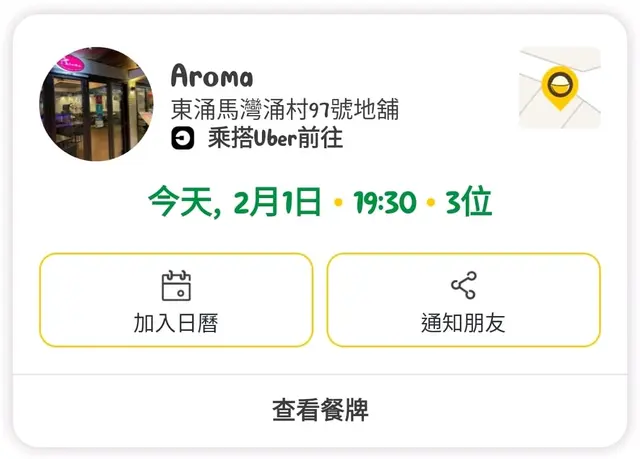Viewport: 640px width, 459px height.
Task: Open the map location thumbnail
Action: click(559, 88)
